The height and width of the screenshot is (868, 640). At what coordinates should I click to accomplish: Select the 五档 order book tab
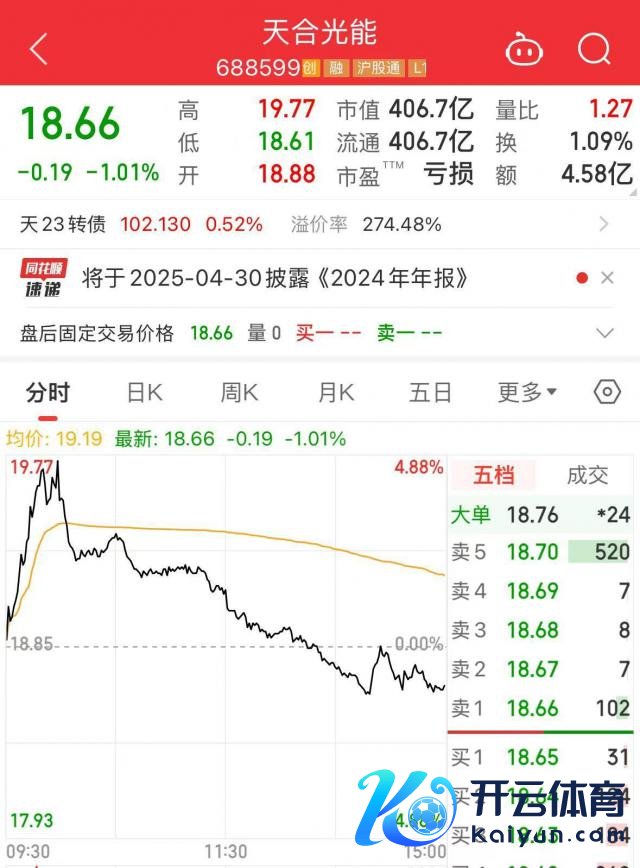tap(491, 475)
